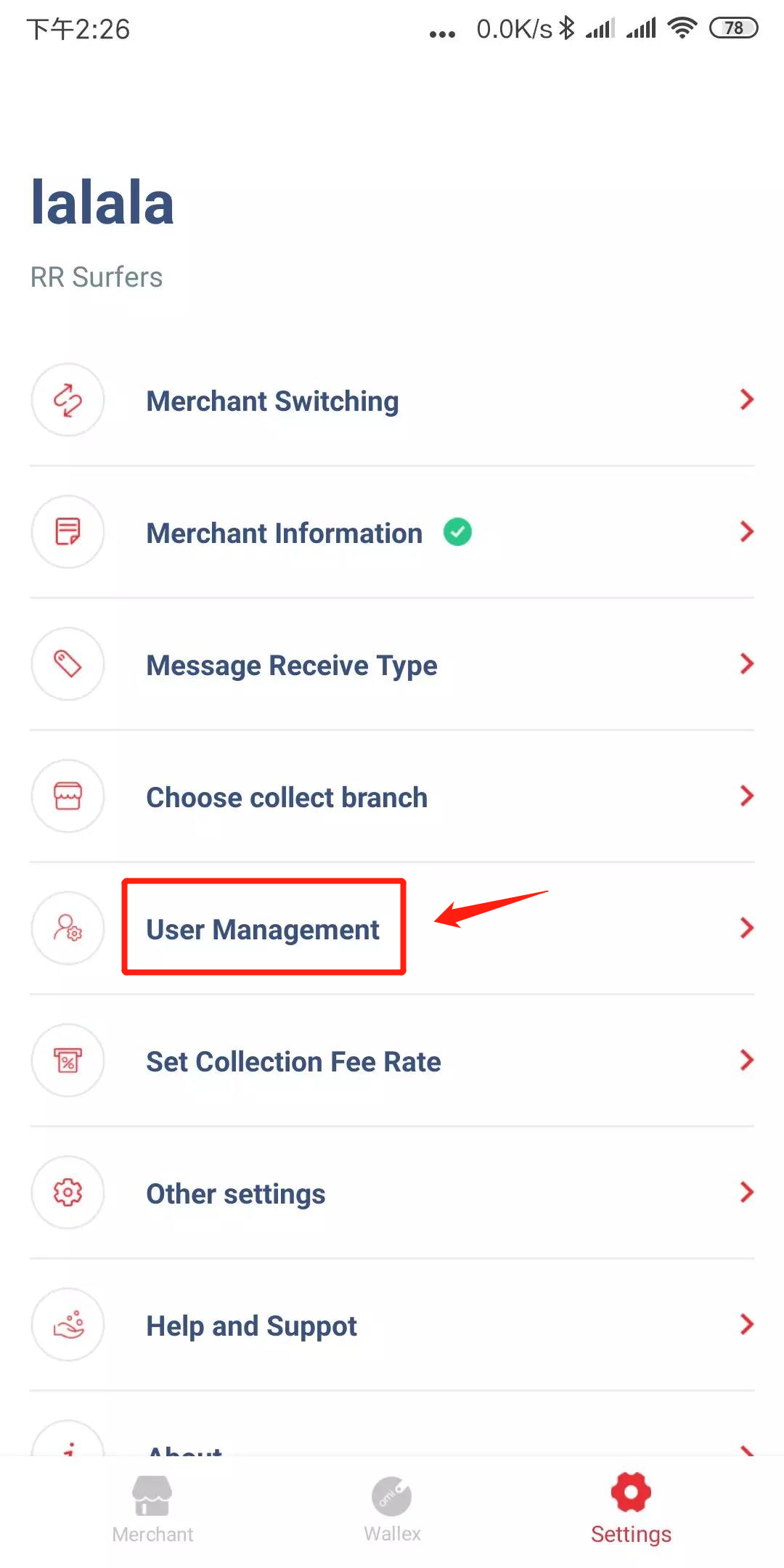Go to User Management

click(392, 928)
